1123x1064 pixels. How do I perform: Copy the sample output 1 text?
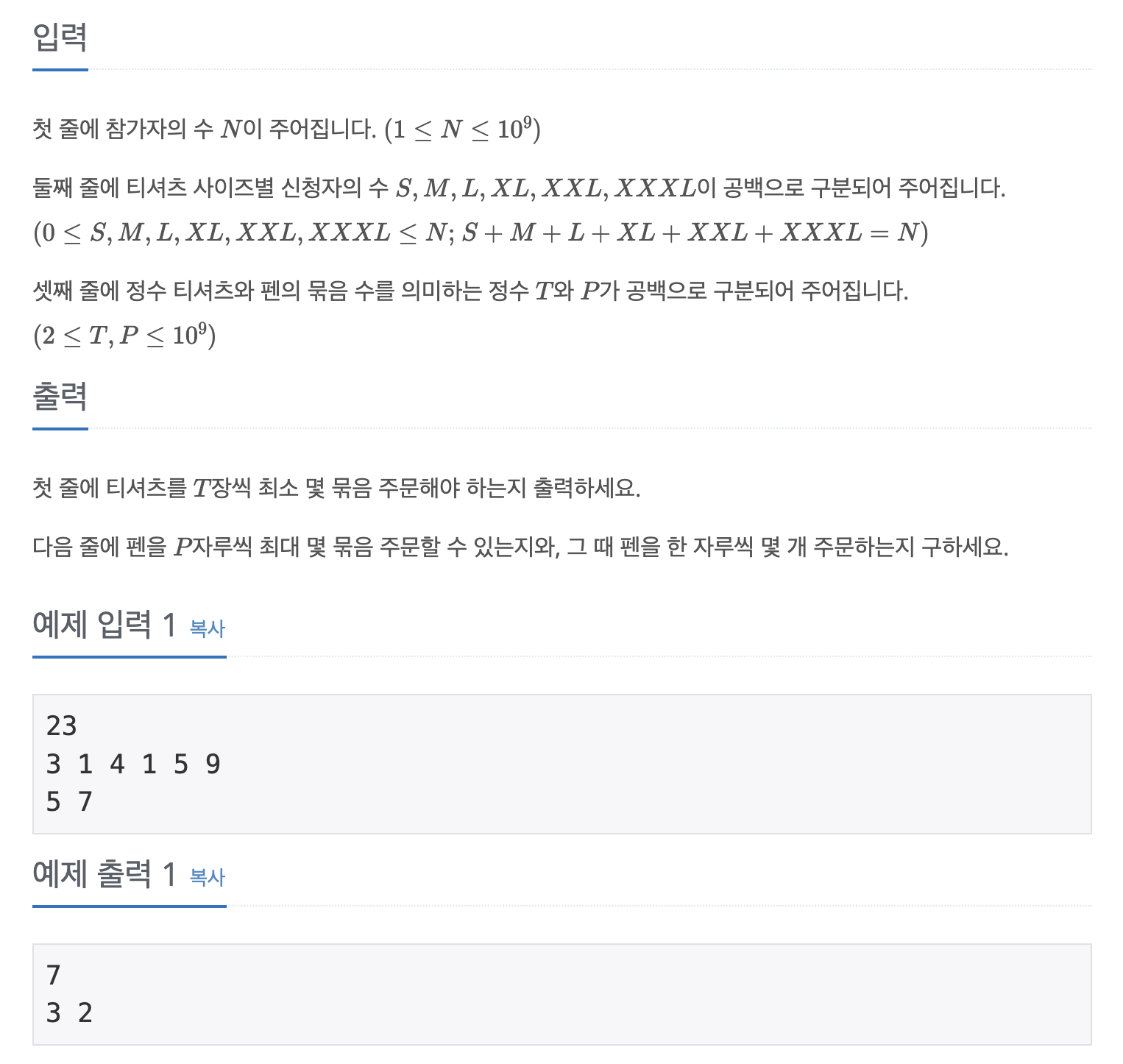(207, 877)
